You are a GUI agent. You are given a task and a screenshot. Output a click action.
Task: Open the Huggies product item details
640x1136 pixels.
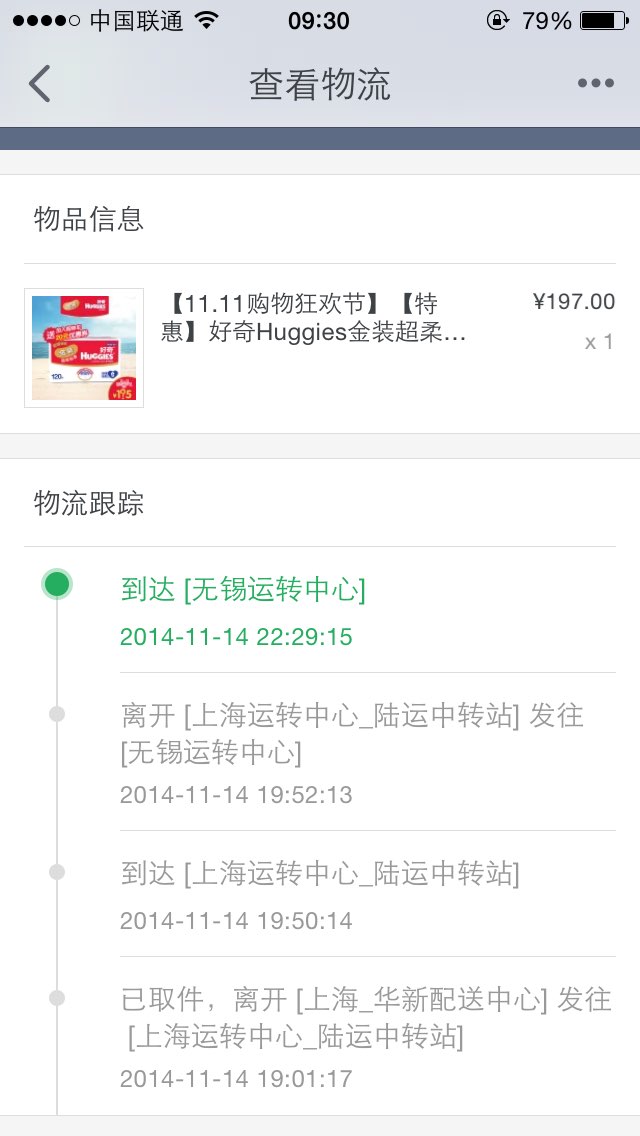click(320, 348)
